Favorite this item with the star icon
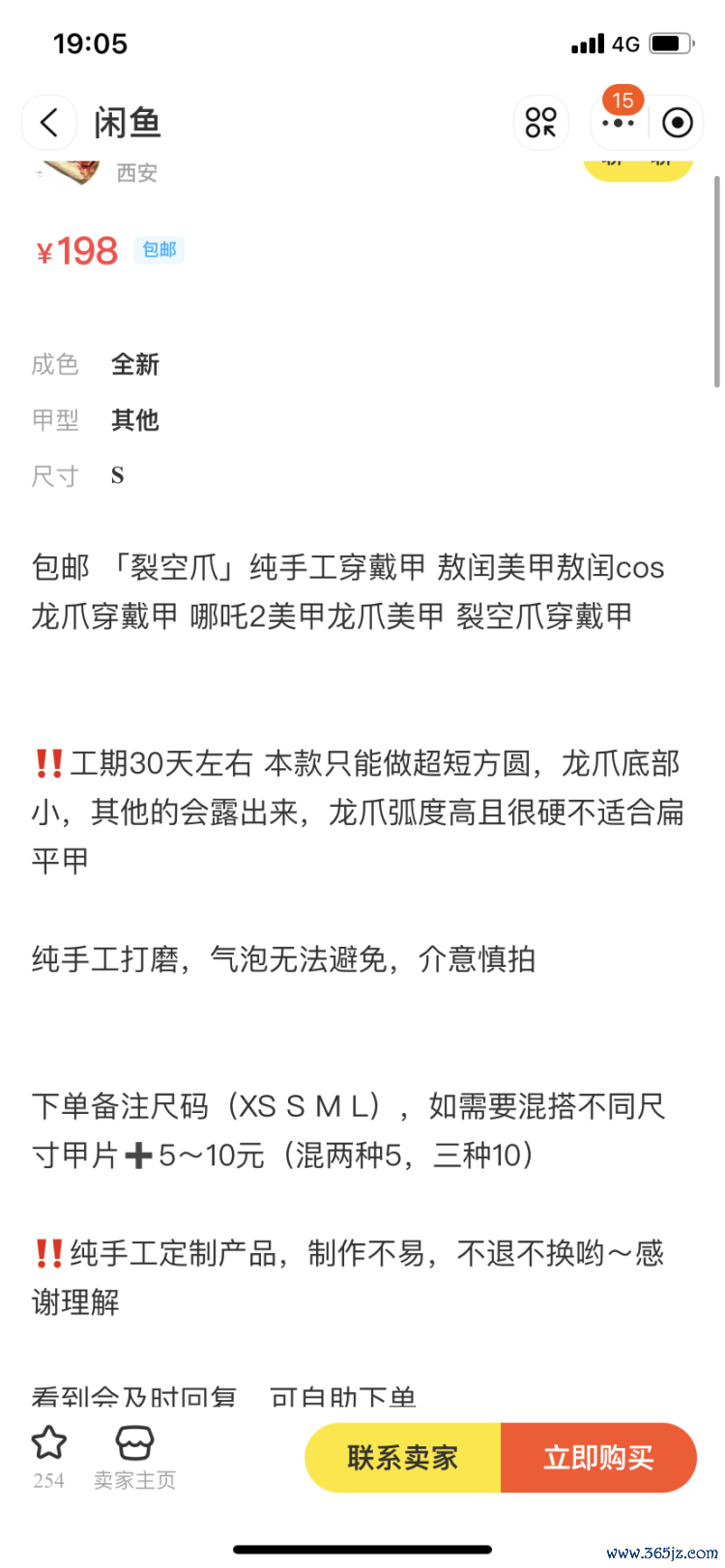 pyautogui.click(x=49, y=1443)
